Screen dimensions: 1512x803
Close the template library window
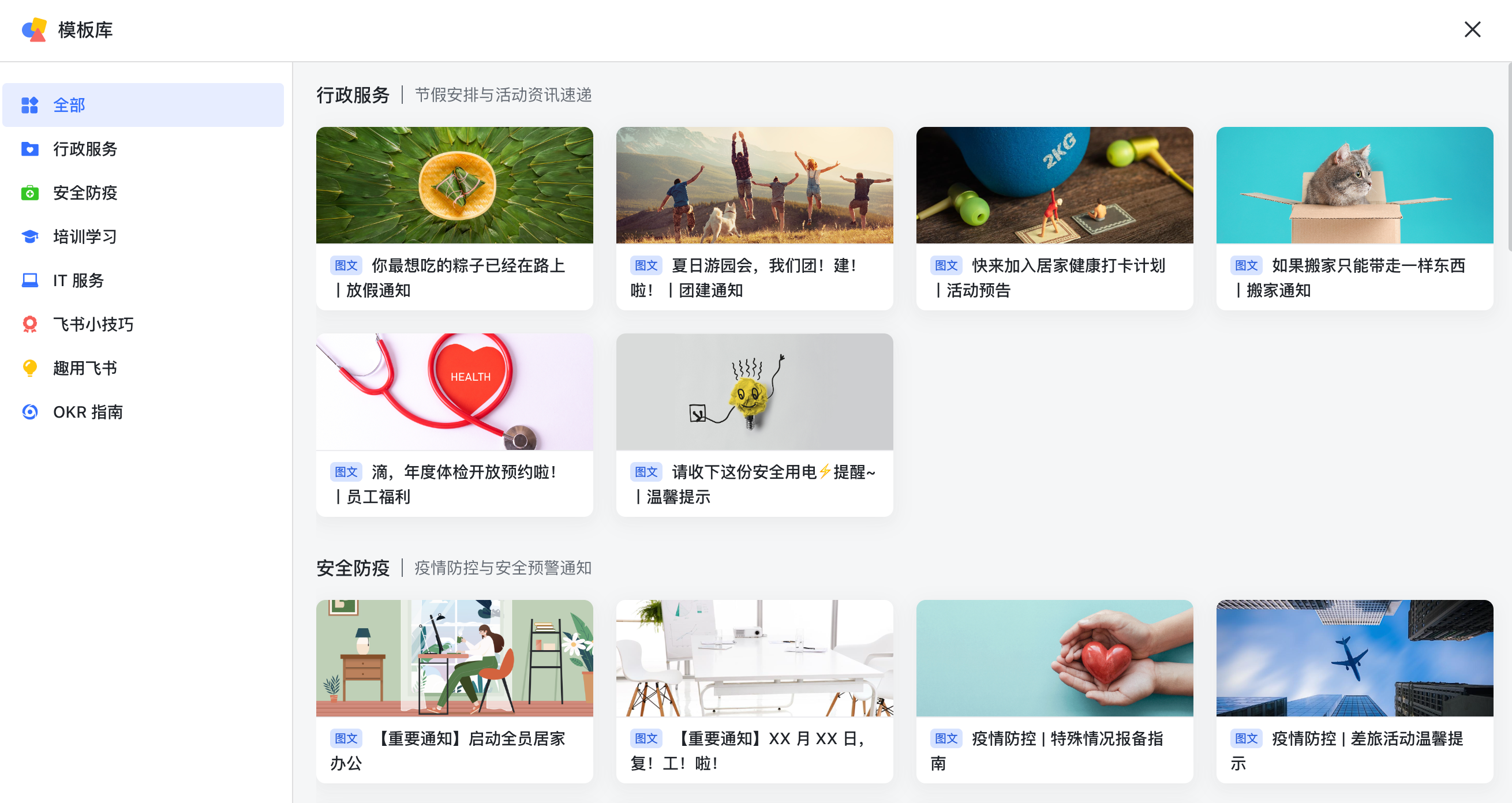click(1472, 29)
